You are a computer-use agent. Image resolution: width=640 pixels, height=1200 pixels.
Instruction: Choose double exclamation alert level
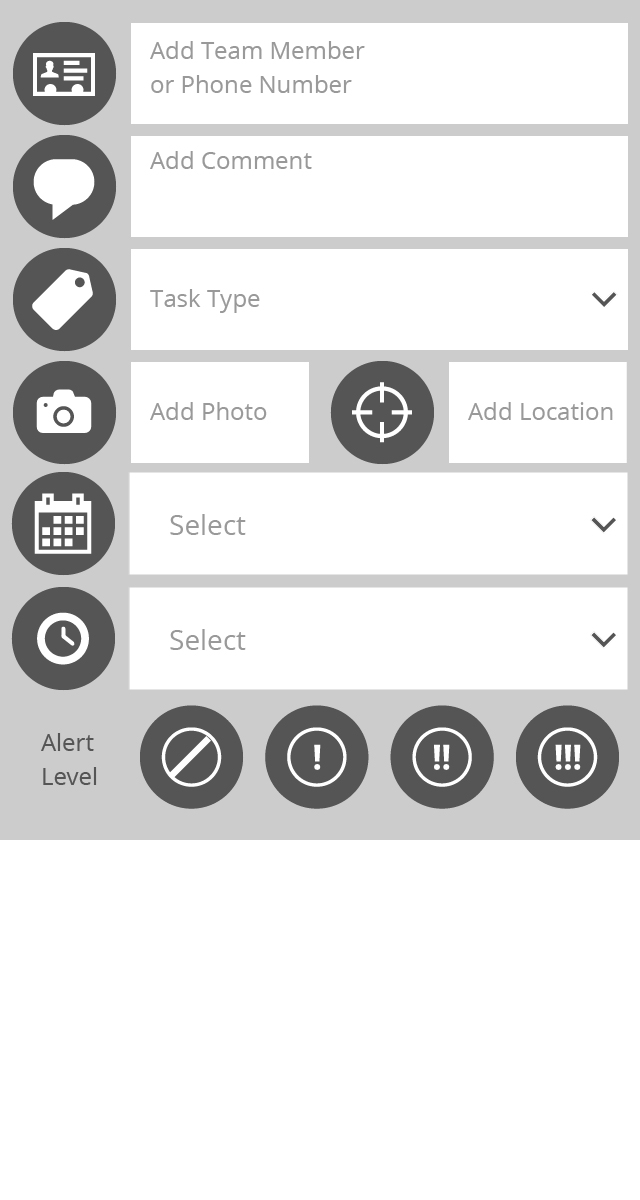tap(442, 757)
